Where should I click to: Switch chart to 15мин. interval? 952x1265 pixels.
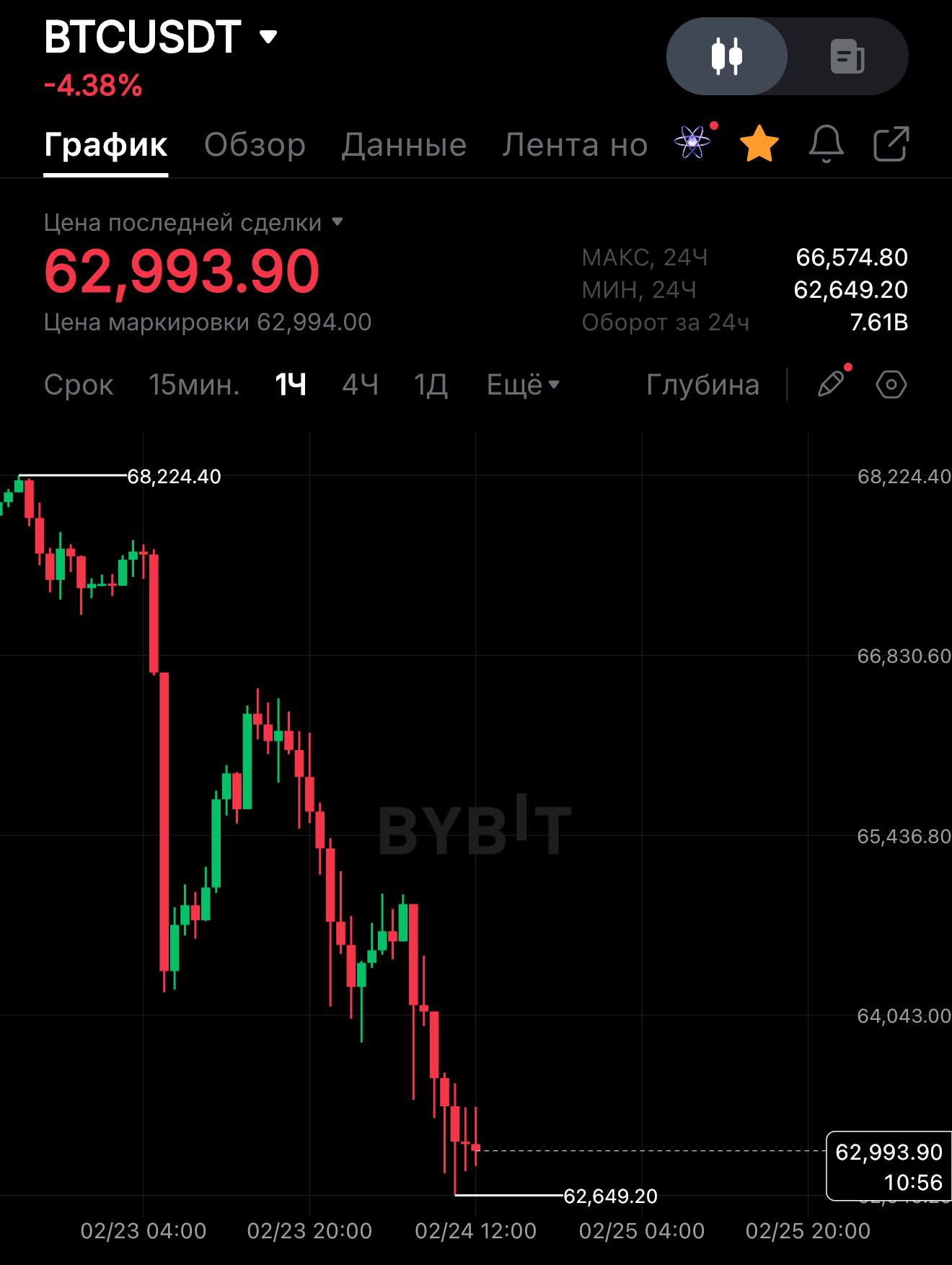click(194, 384)
